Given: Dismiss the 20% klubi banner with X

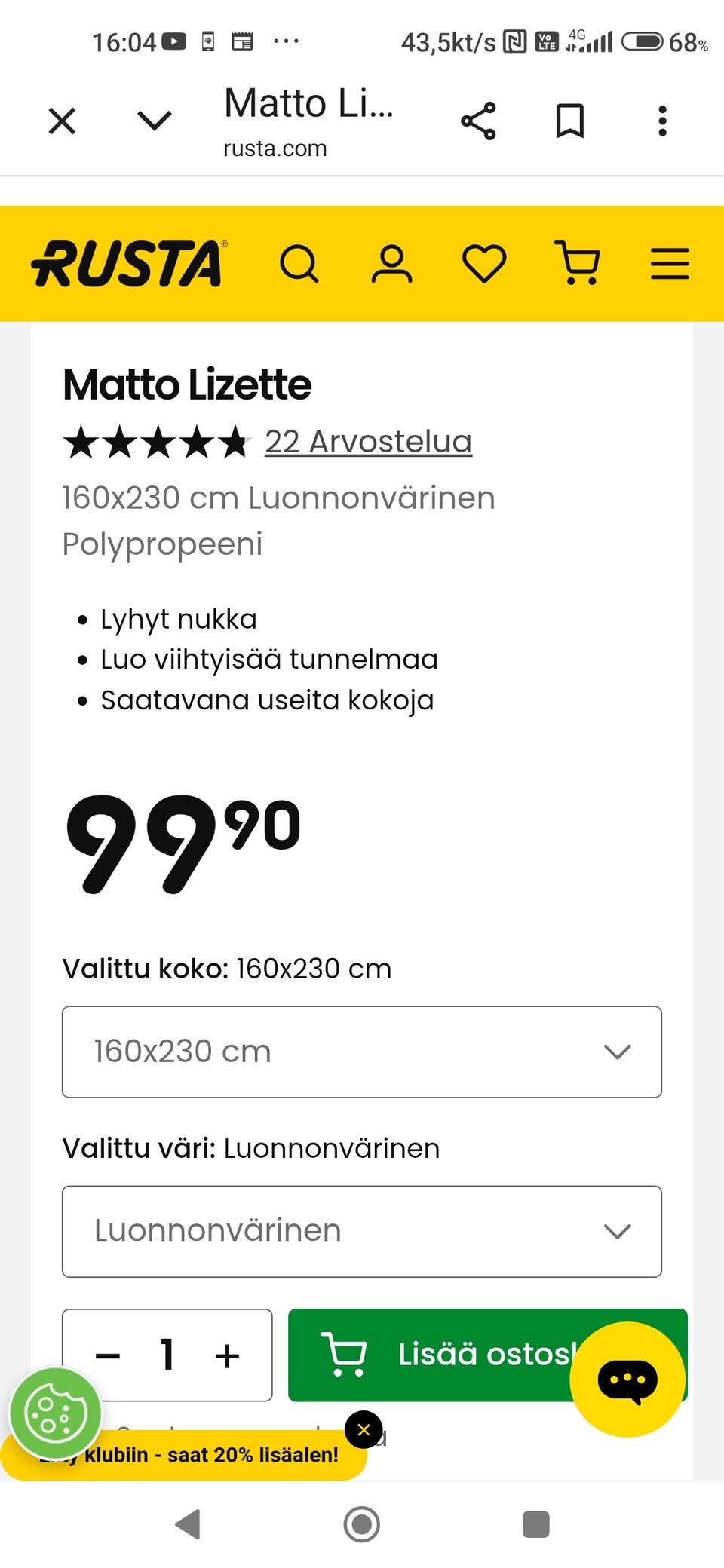Looking at the screenshot, I should tap(364, 1429).
